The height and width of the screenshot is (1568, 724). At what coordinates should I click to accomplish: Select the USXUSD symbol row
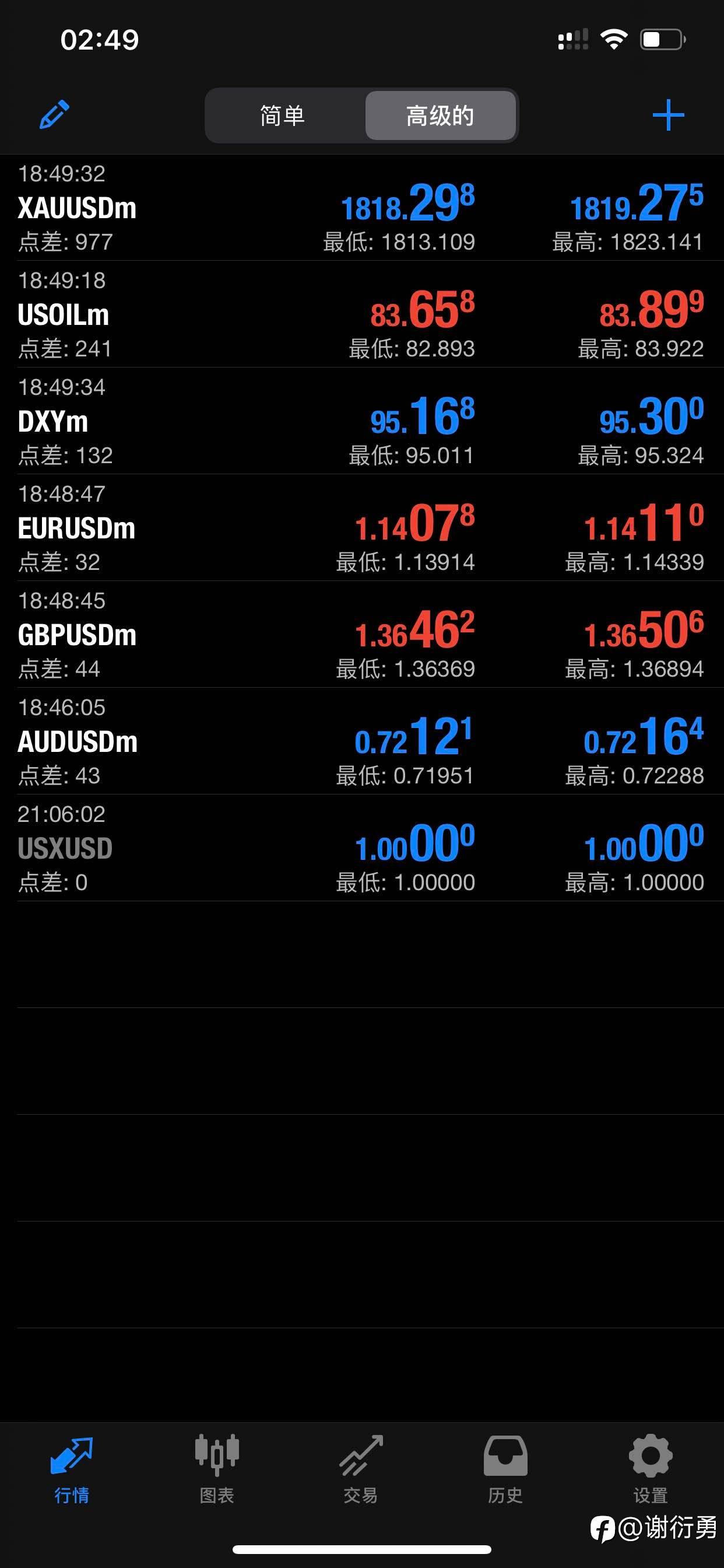(362, 848)
